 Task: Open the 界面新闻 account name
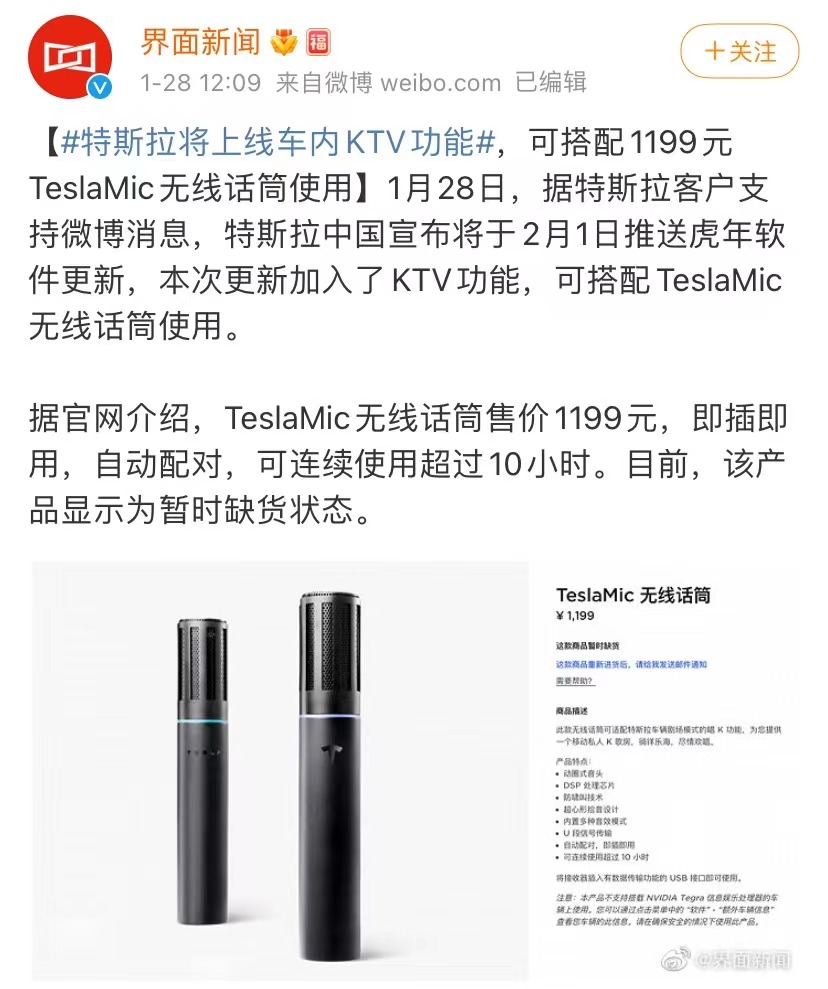click(x=200, y=42)
